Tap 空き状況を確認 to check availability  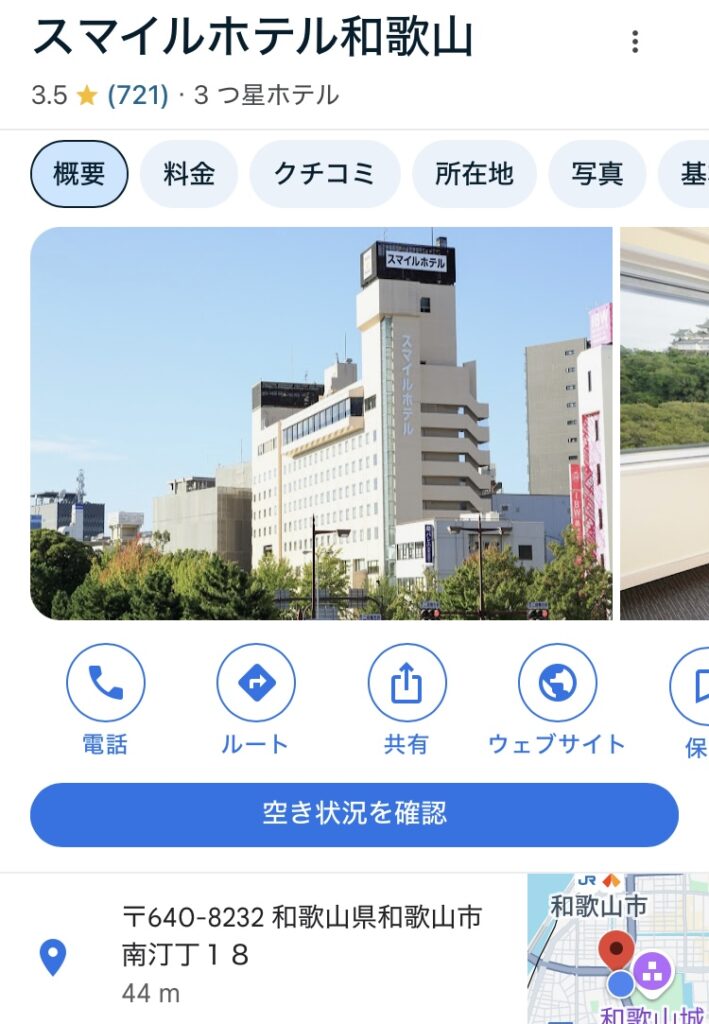coord(354,814)
